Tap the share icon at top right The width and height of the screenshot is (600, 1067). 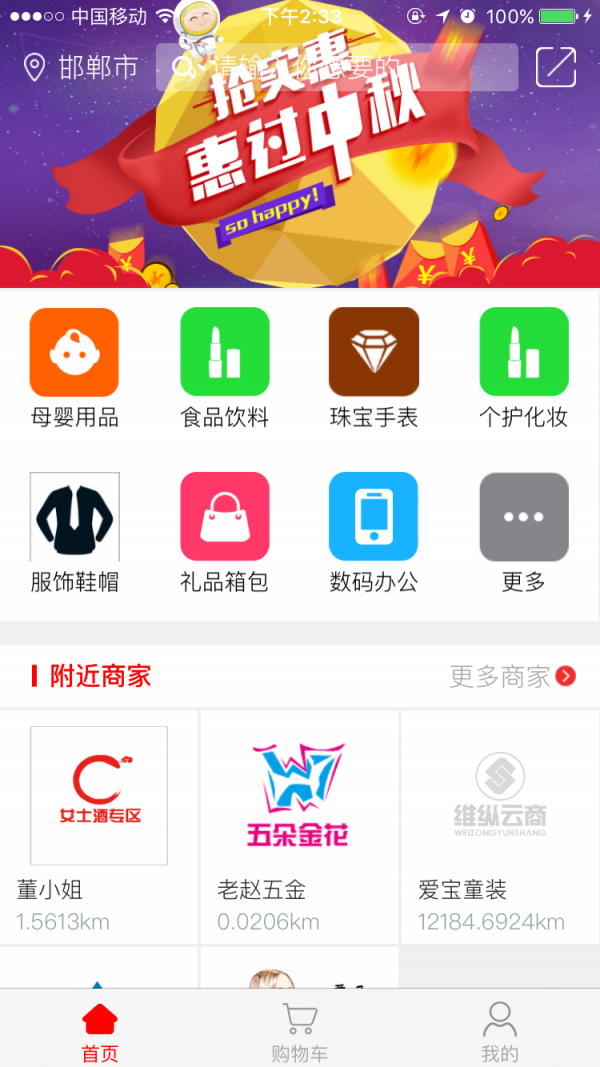556,67
